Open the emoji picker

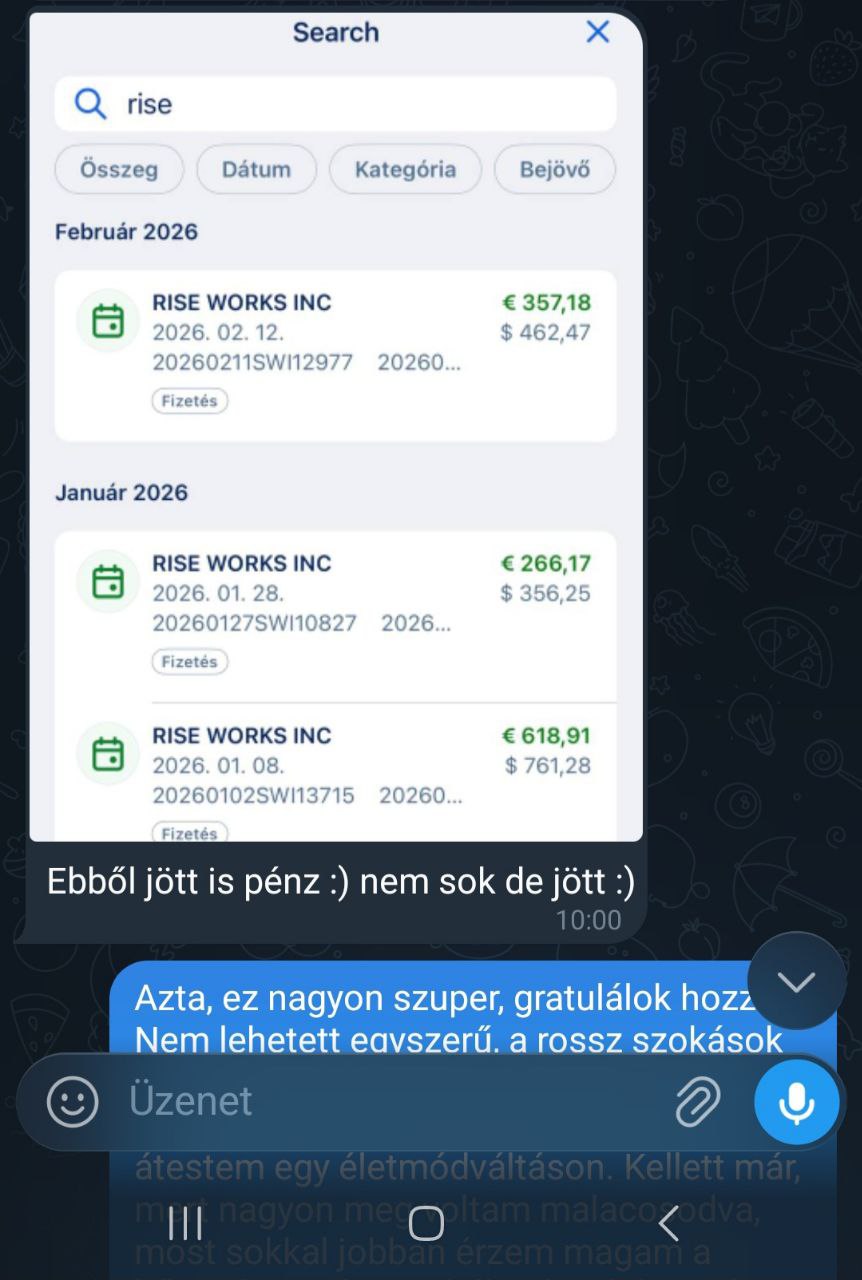pos(73,1102)
